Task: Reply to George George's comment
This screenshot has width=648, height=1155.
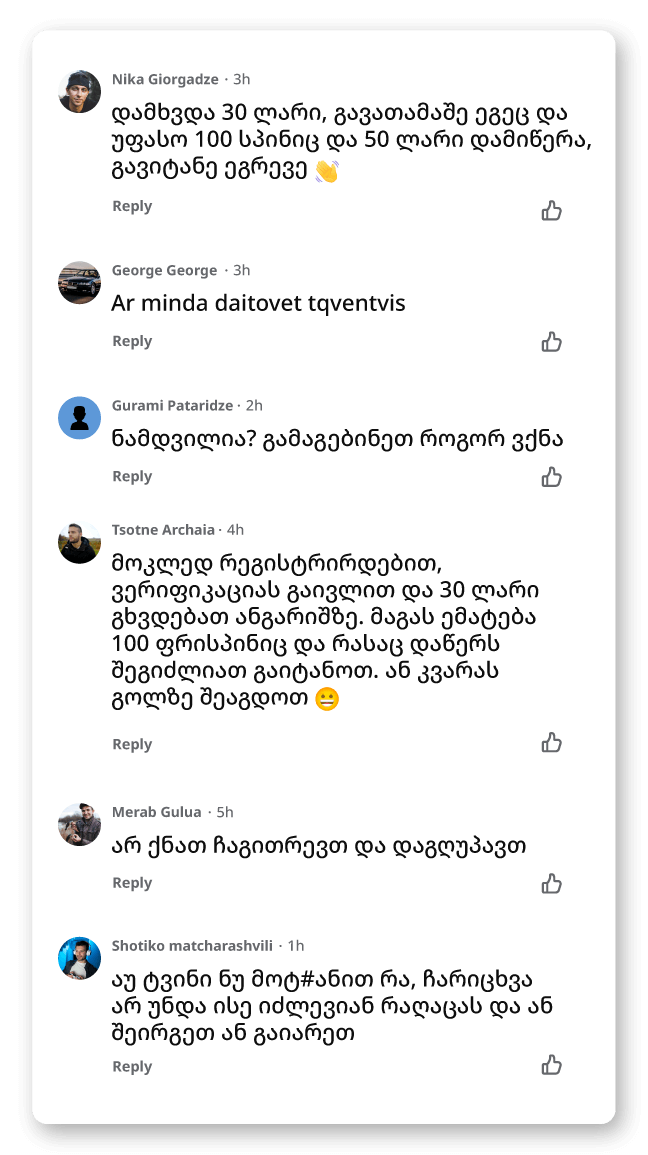Action: [132, 341]
